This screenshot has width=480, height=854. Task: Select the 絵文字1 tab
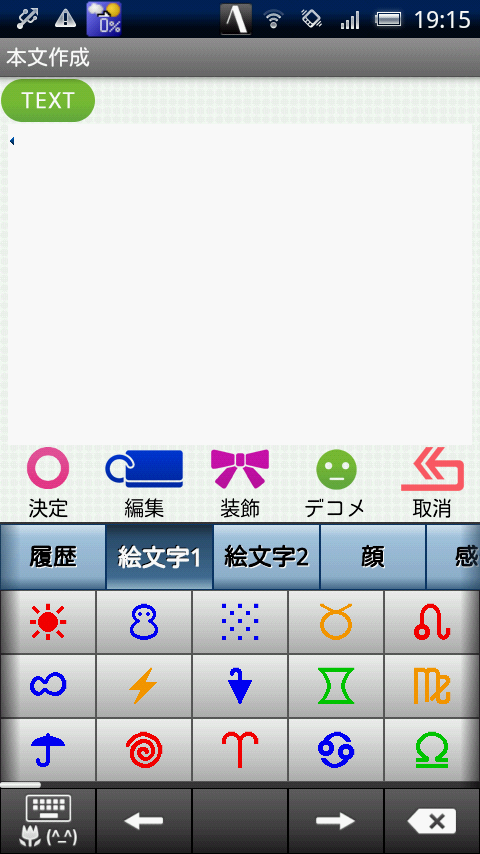coord(160,557)
